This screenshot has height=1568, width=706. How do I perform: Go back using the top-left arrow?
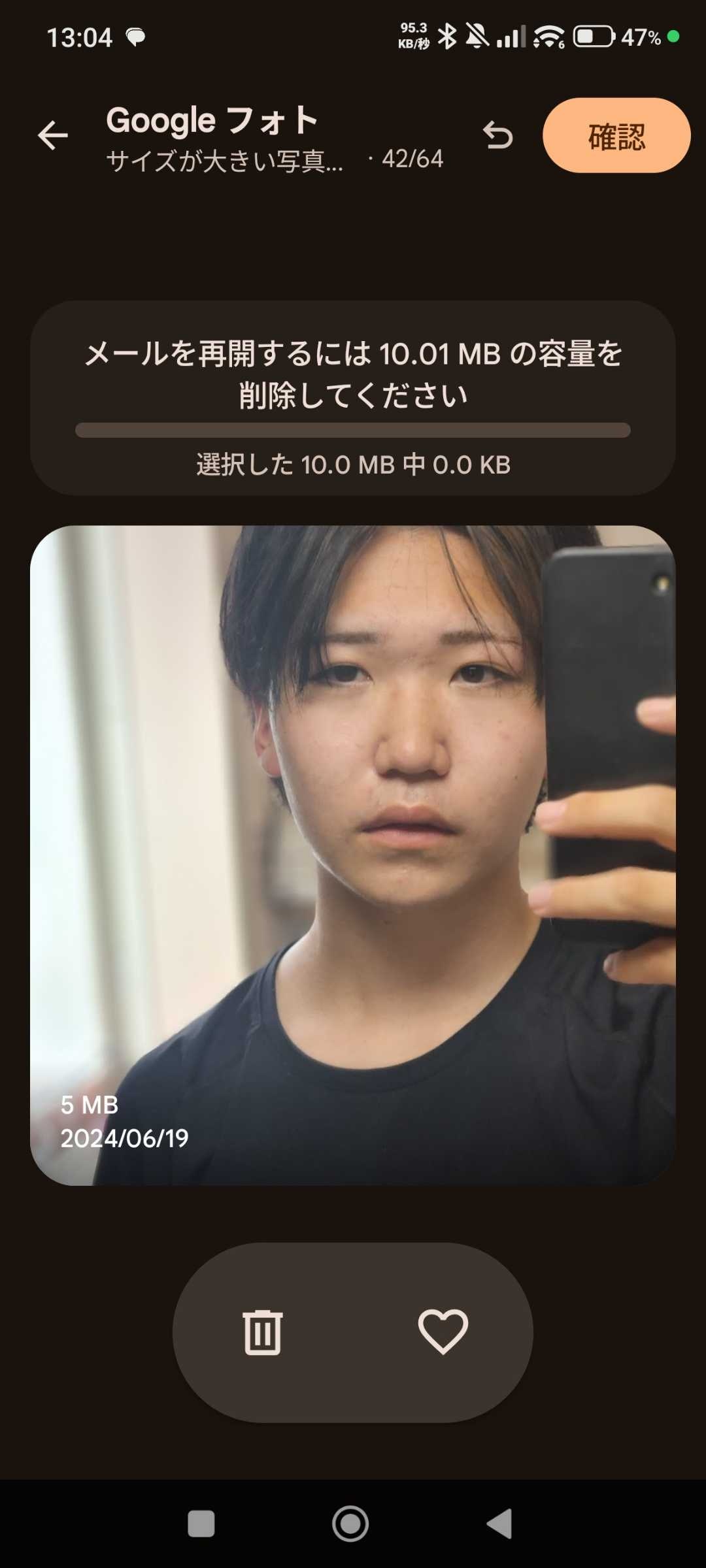53,136
